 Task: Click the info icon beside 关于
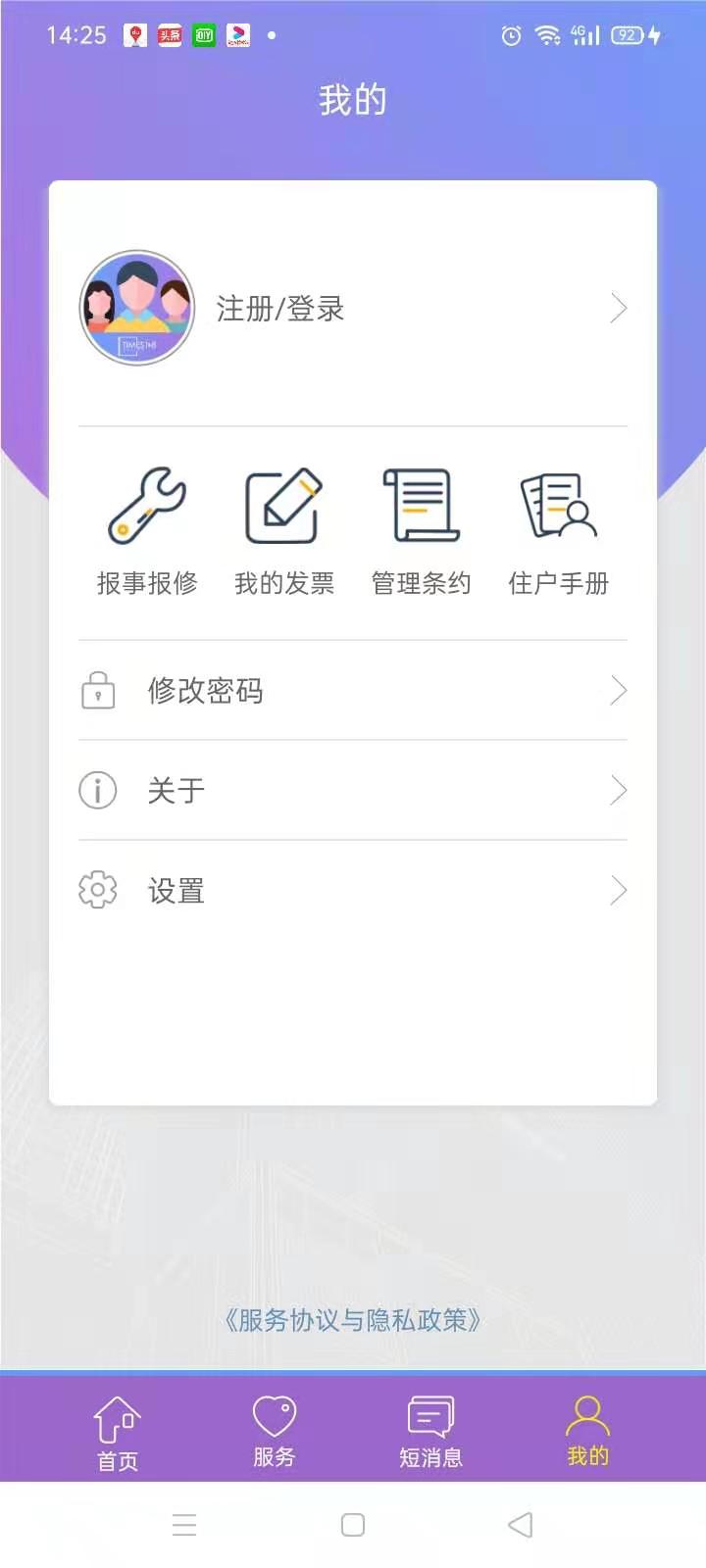(97, 790)
